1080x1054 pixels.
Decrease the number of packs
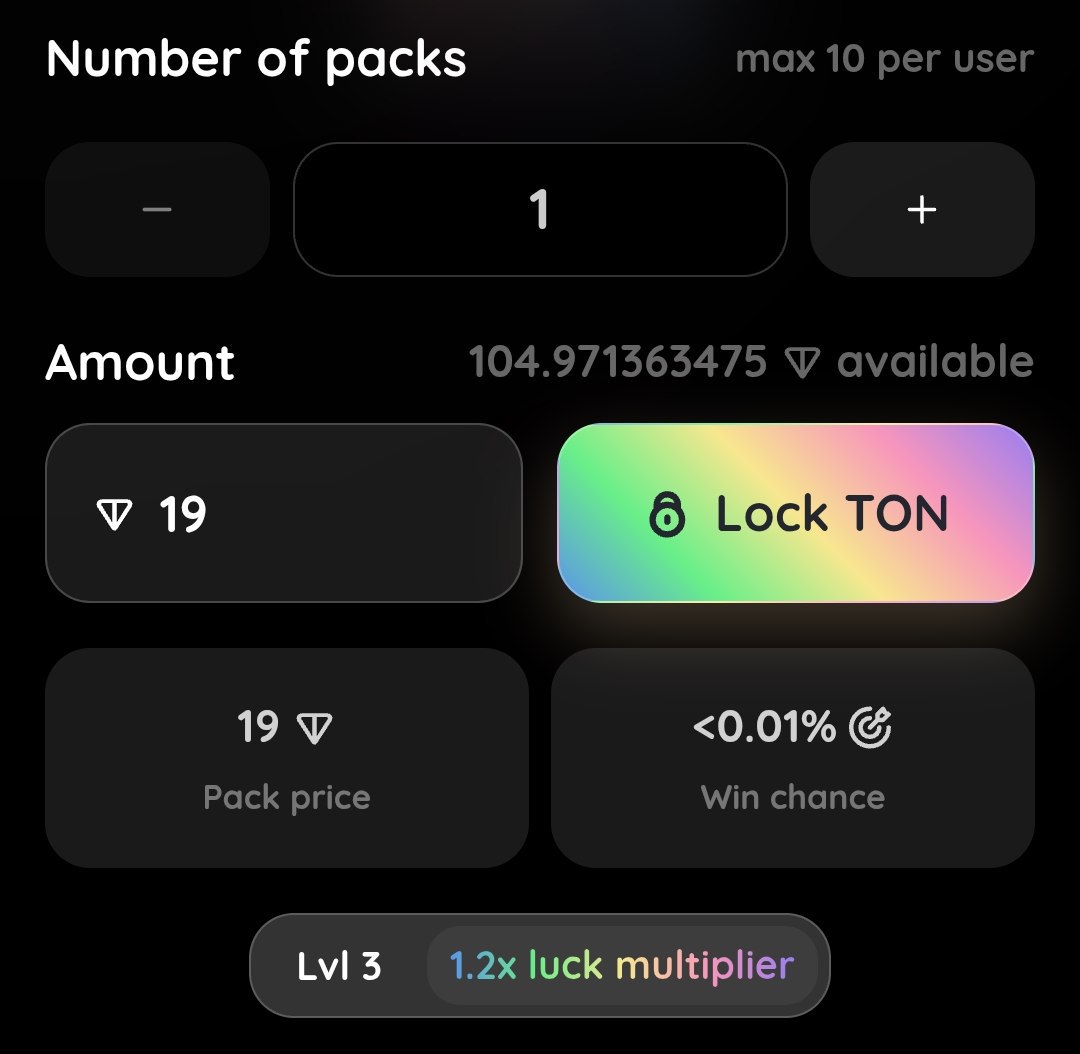pos(157,209)
